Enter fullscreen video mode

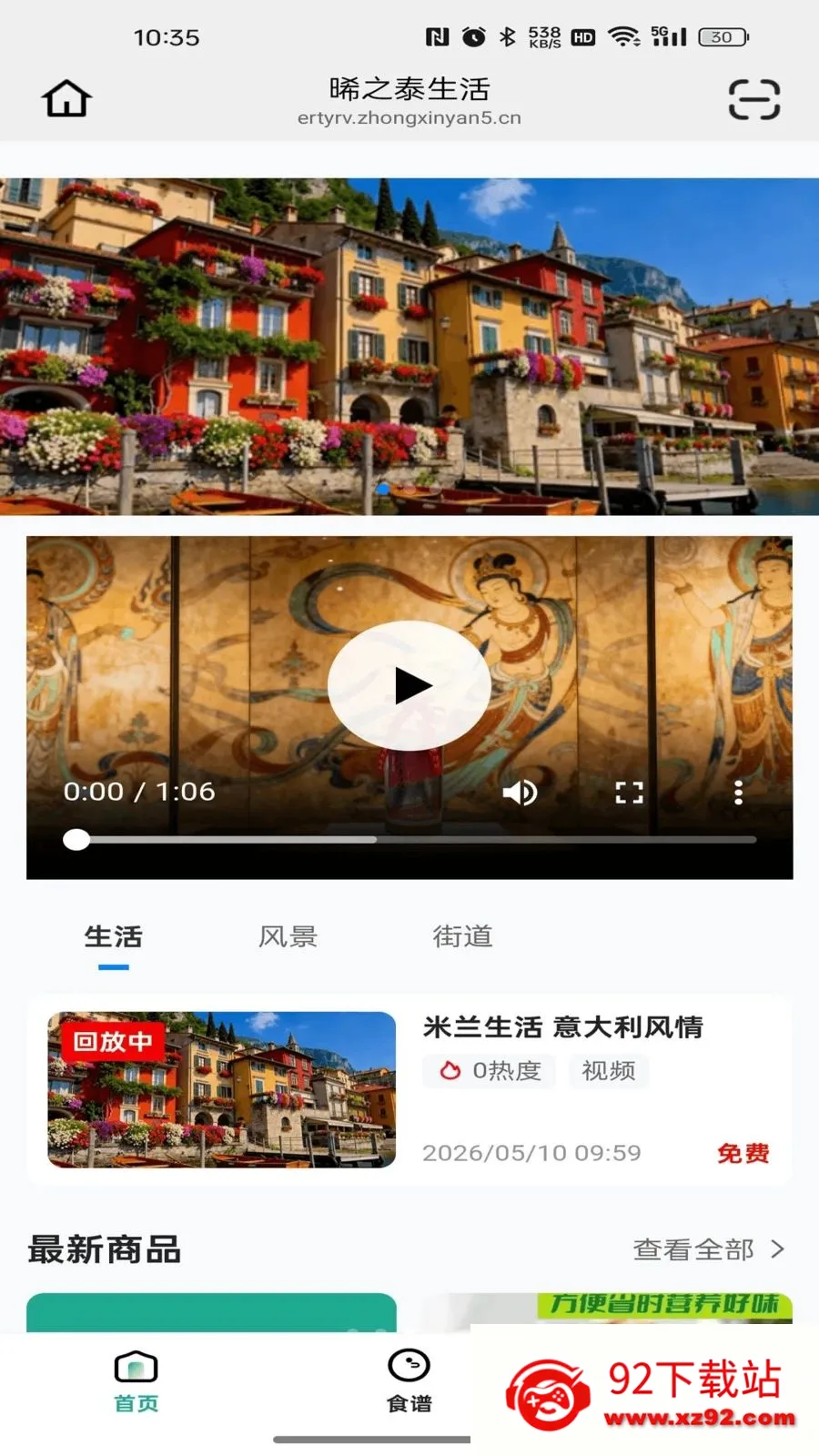click(x=629, y=793)
